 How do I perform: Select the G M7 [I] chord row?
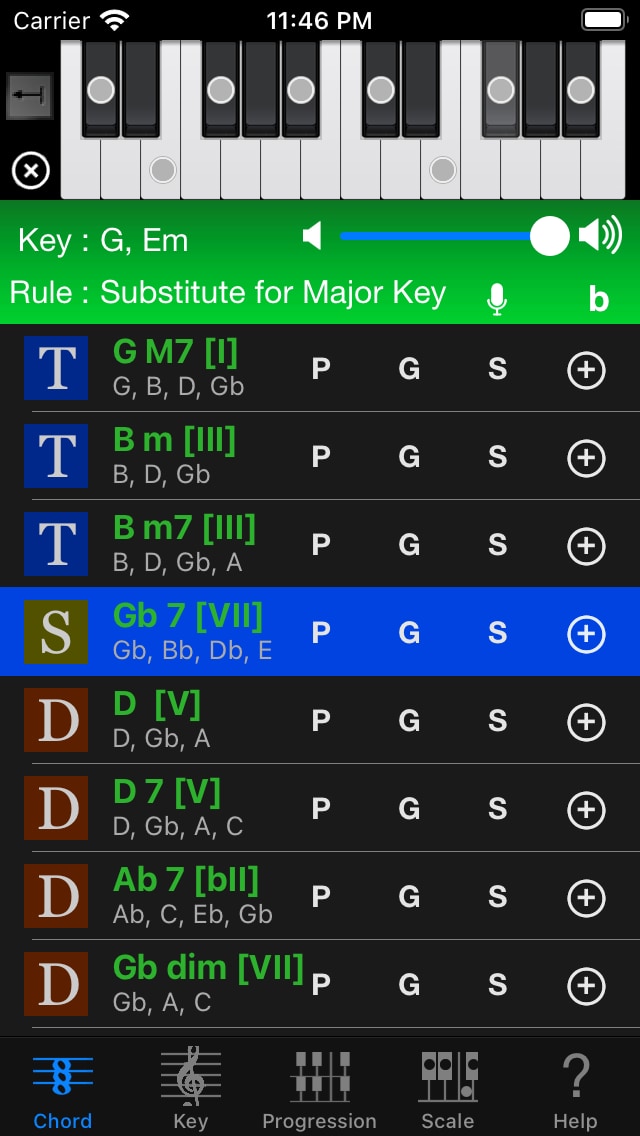coord(320,368)
